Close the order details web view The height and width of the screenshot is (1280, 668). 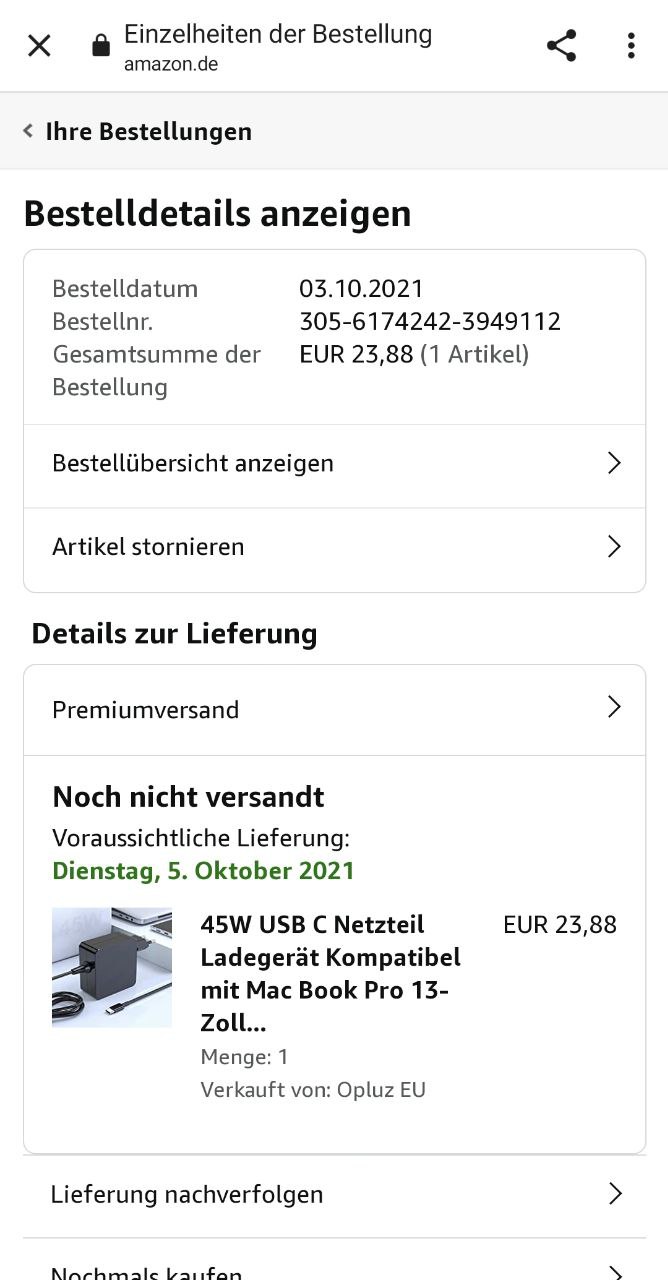click(39, 46)
